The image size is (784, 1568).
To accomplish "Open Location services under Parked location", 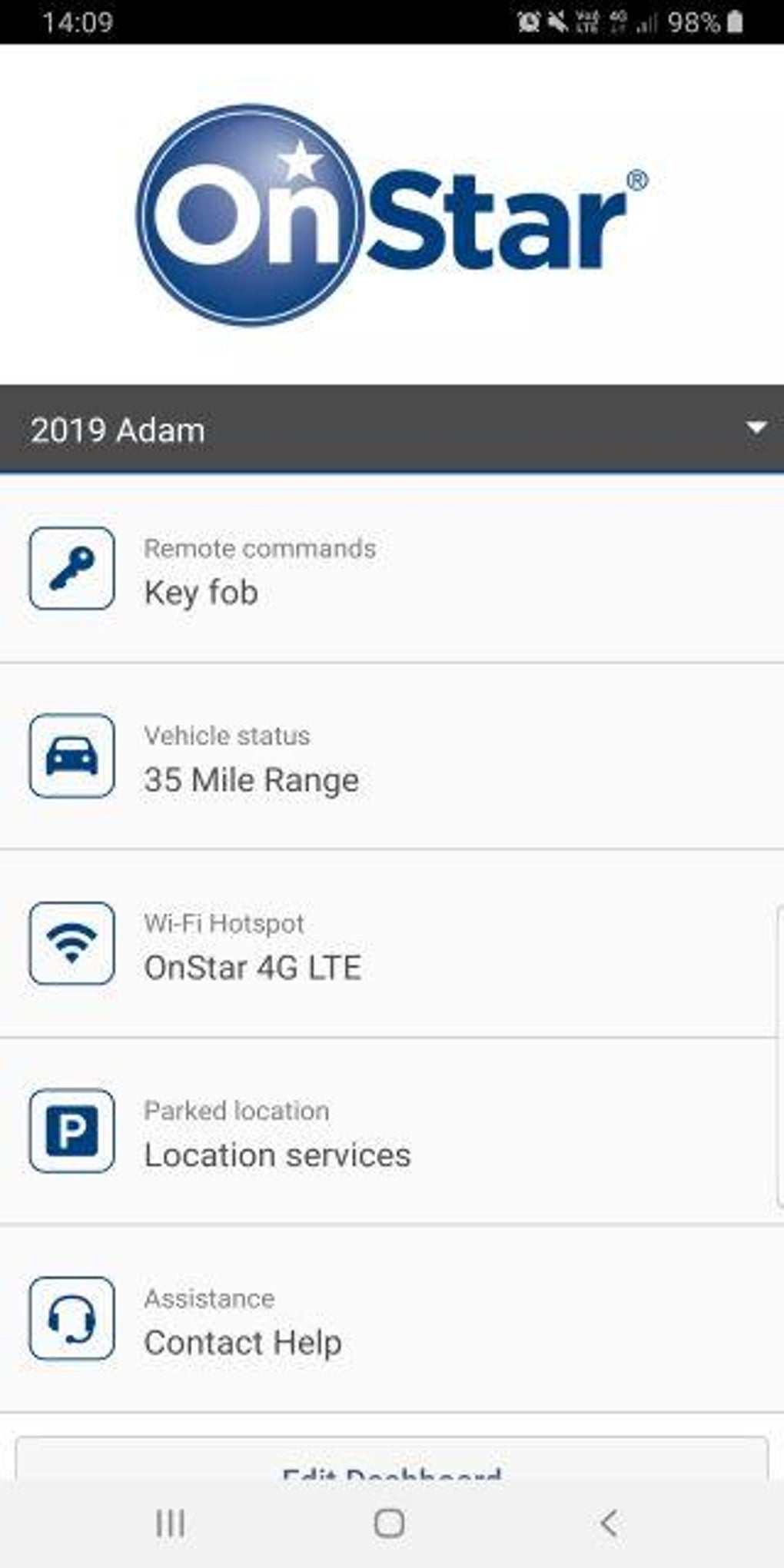I will point(278,1153).
